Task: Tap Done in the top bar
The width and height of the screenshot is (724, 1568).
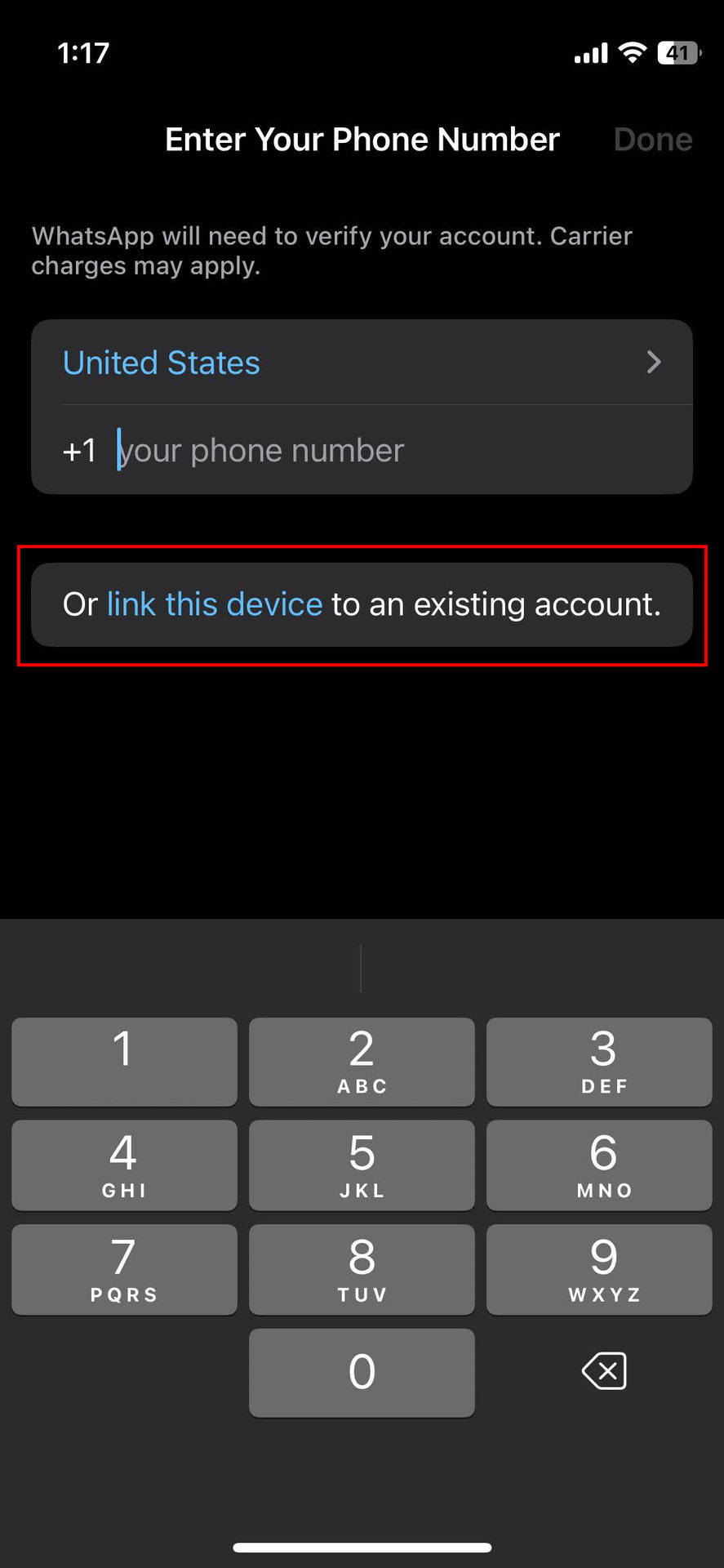Action: point(652,140)
